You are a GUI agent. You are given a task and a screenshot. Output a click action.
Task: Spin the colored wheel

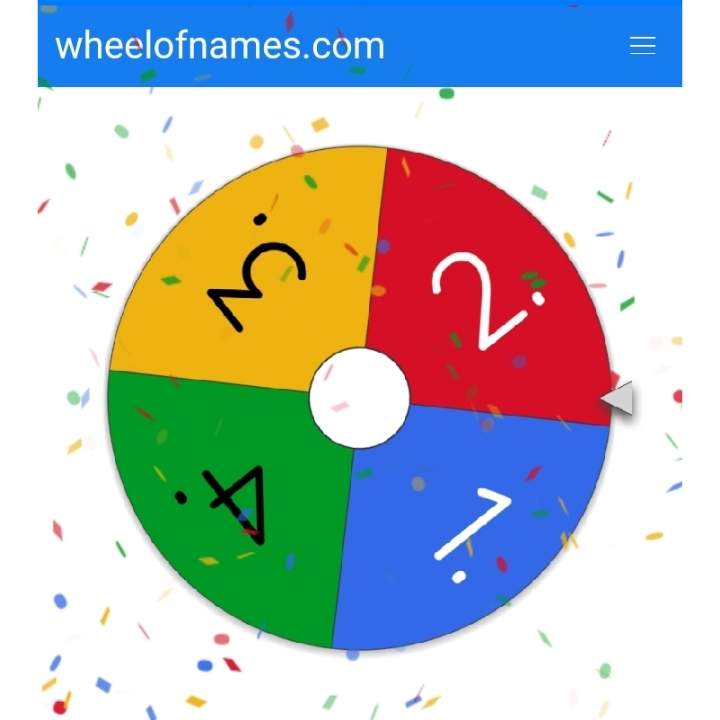359,397
